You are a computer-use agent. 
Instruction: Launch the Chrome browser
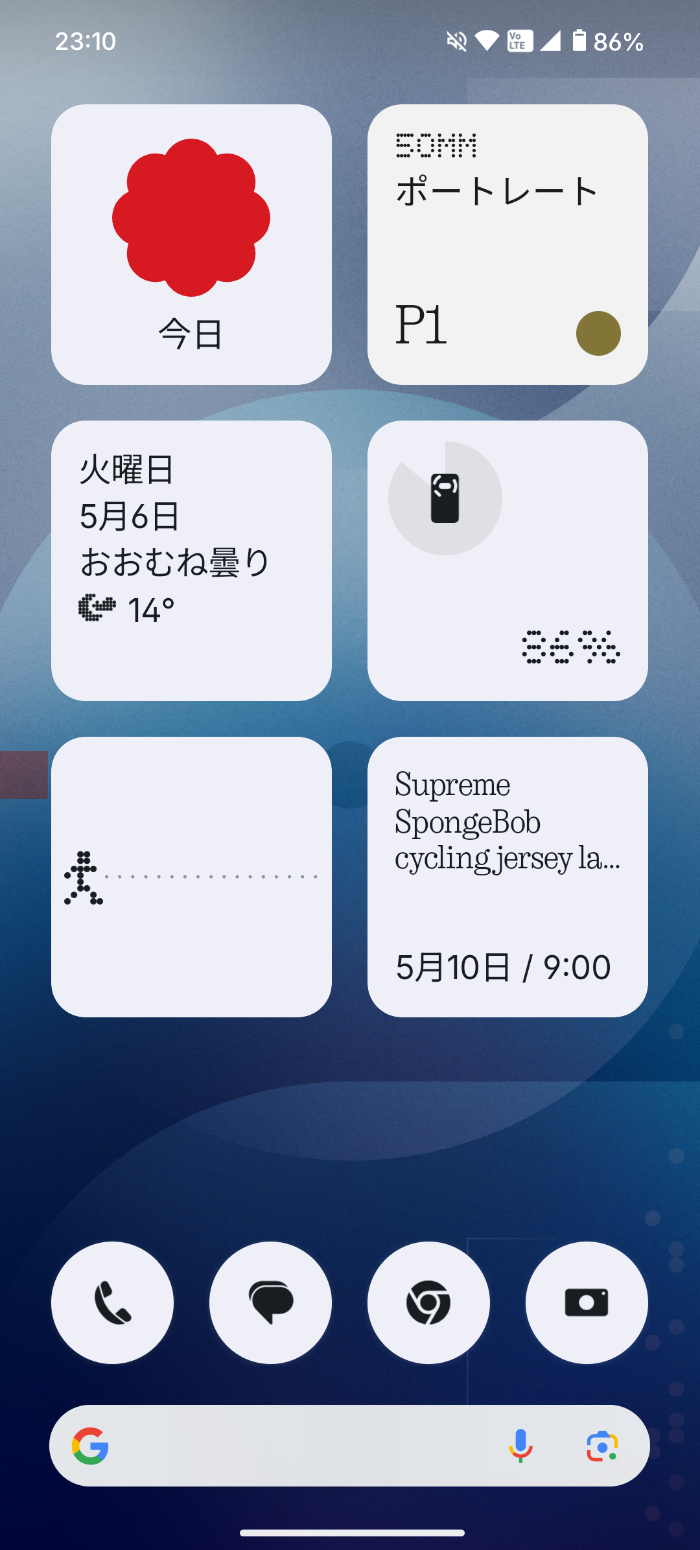[x=428, y=1303]
